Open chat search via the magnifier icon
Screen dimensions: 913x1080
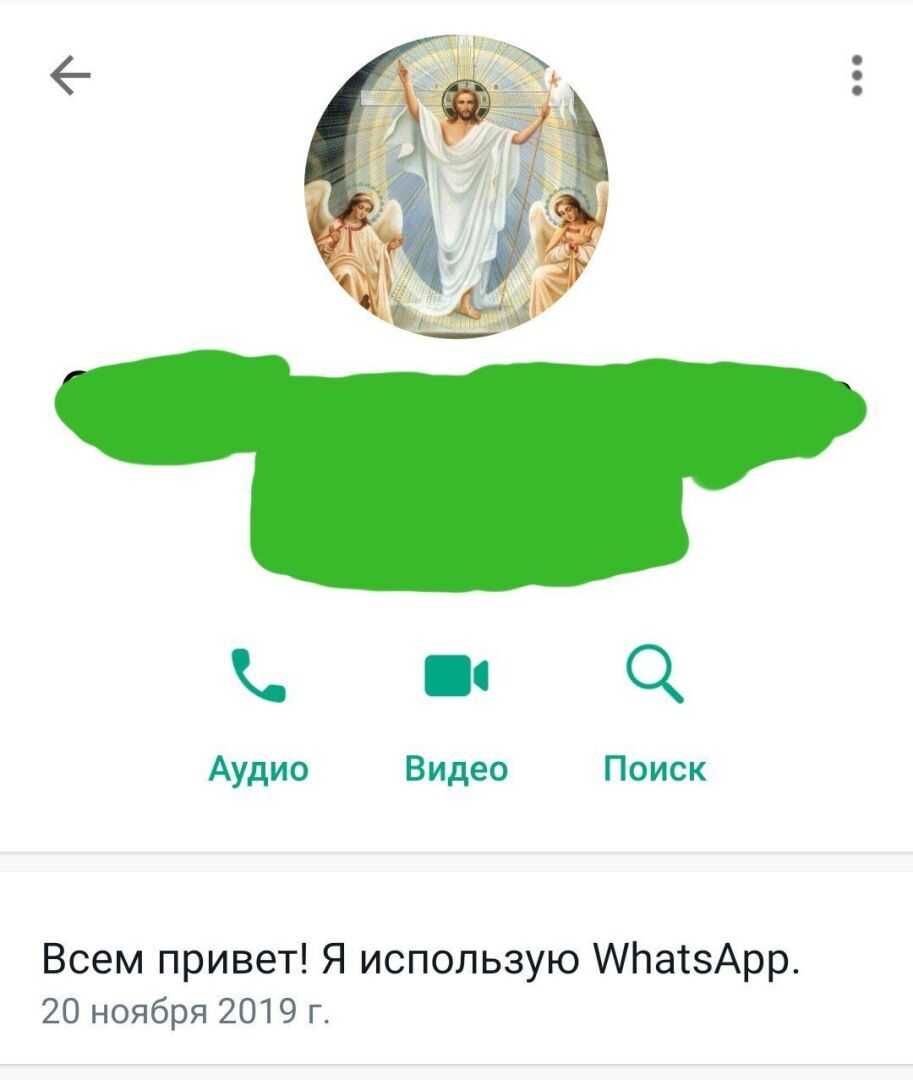[657, 672]
